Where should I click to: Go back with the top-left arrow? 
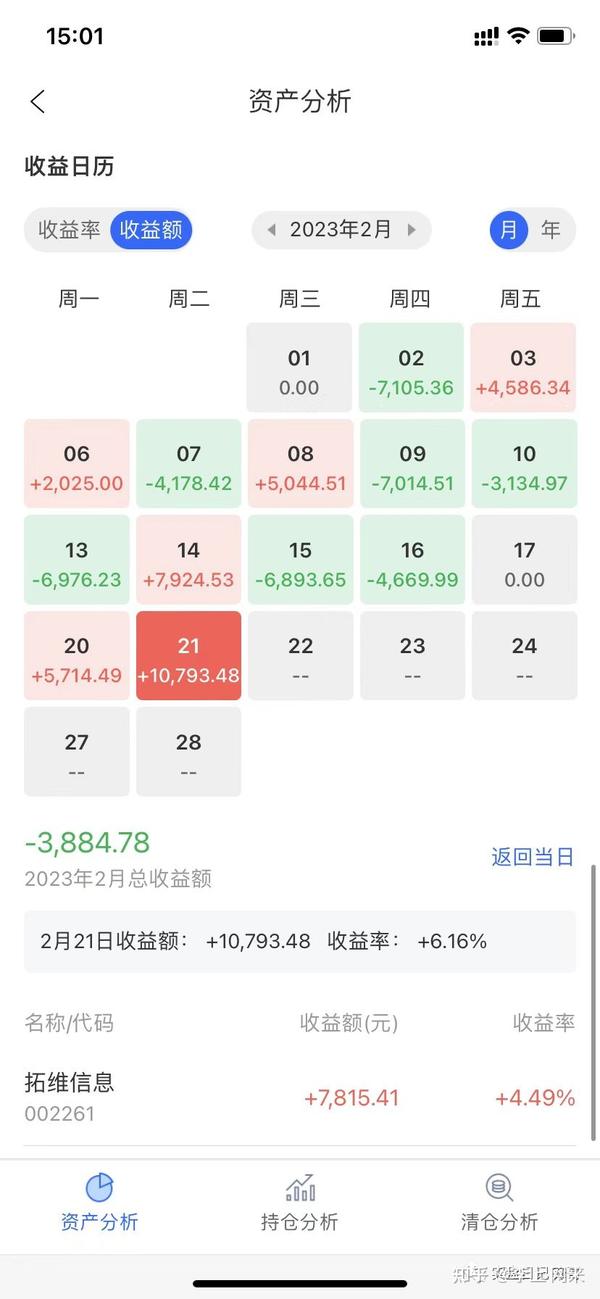38,101
